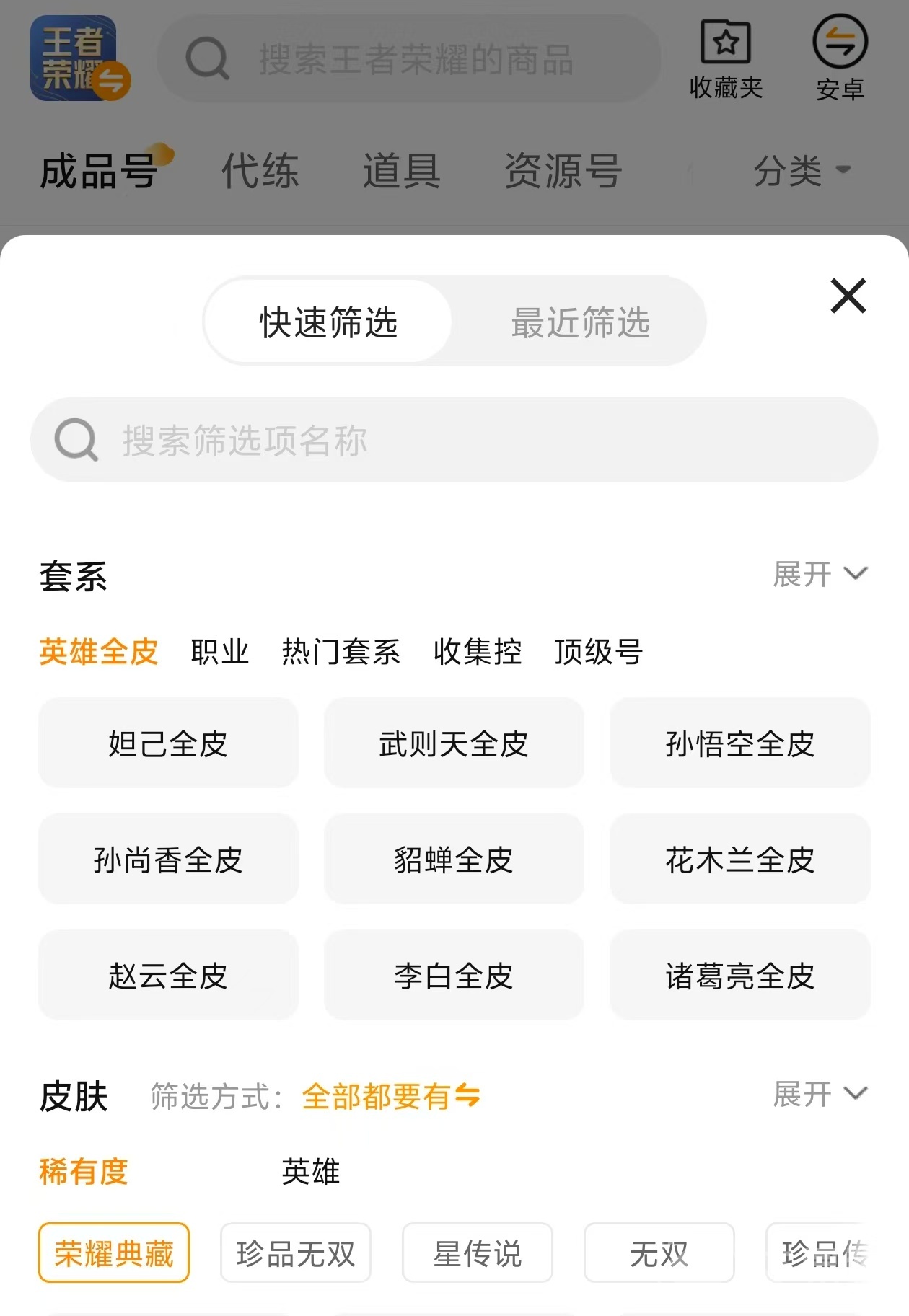Expand the 套系 section
Image resolution: width=909 pixels, height=1316 pixels.
pyautogui.click(x=820, y=575)
